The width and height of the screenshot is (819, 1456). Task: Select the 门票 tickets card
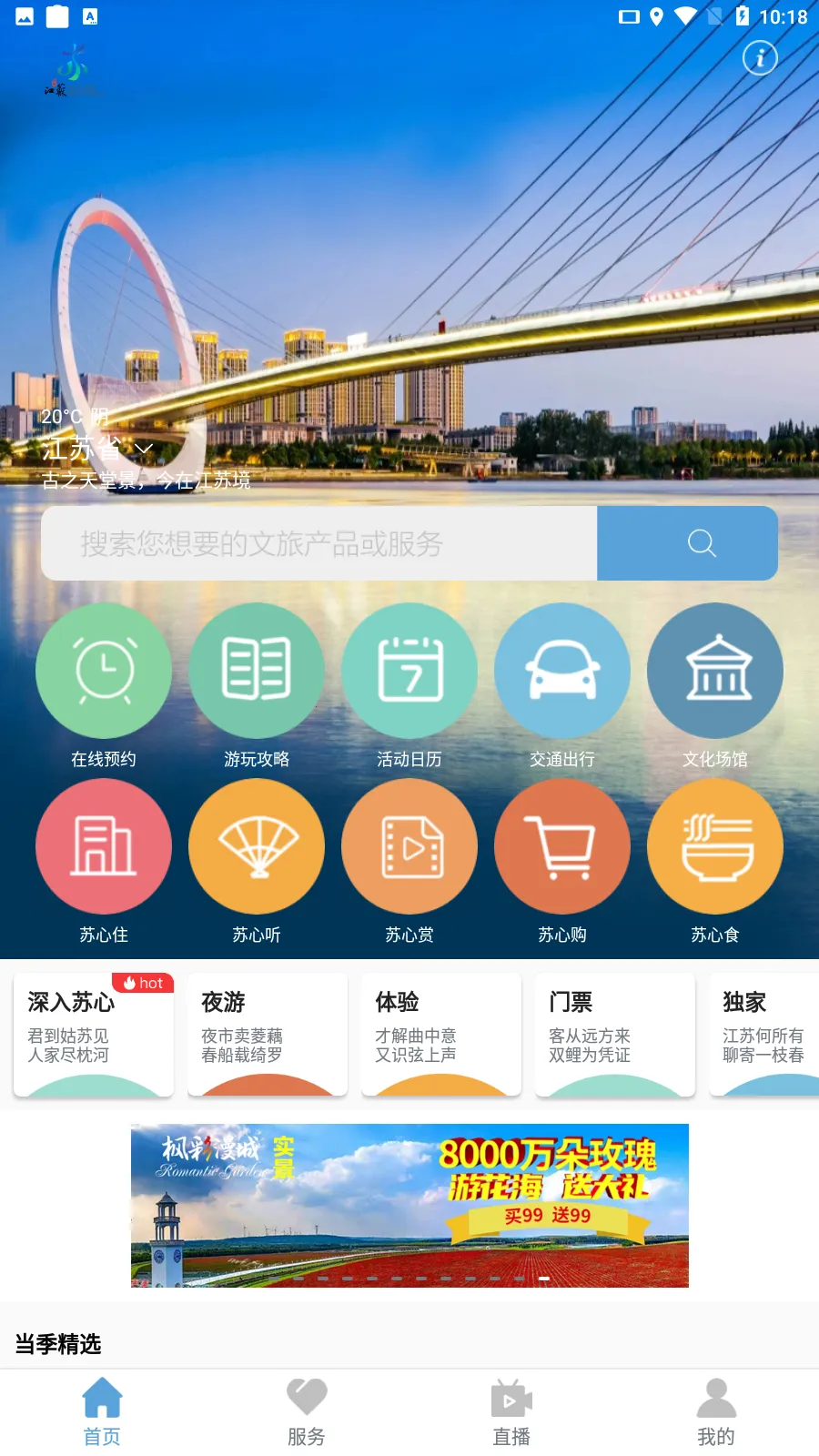tap(614, 1035)
